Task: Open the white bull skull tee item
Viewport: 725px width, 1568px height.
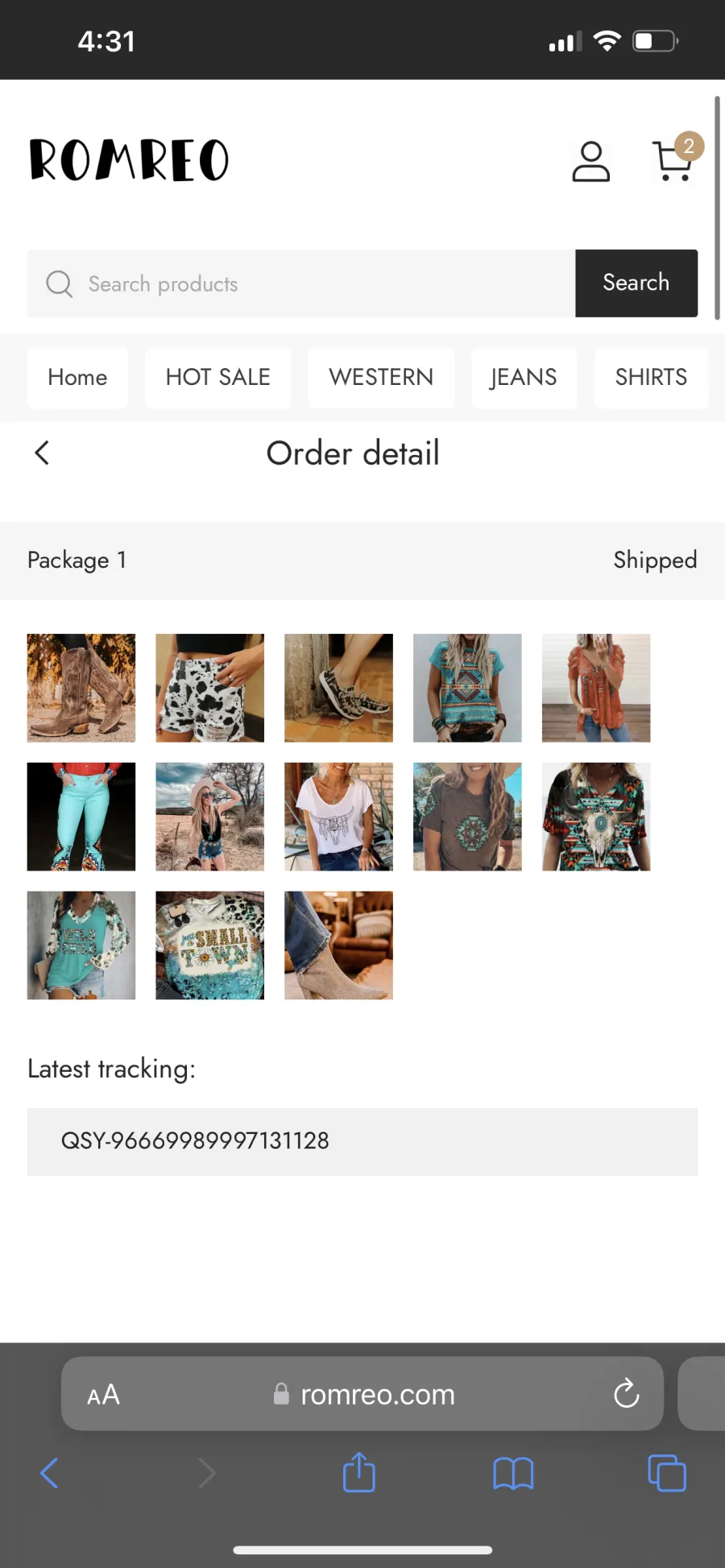Action: tap(338, 817)
